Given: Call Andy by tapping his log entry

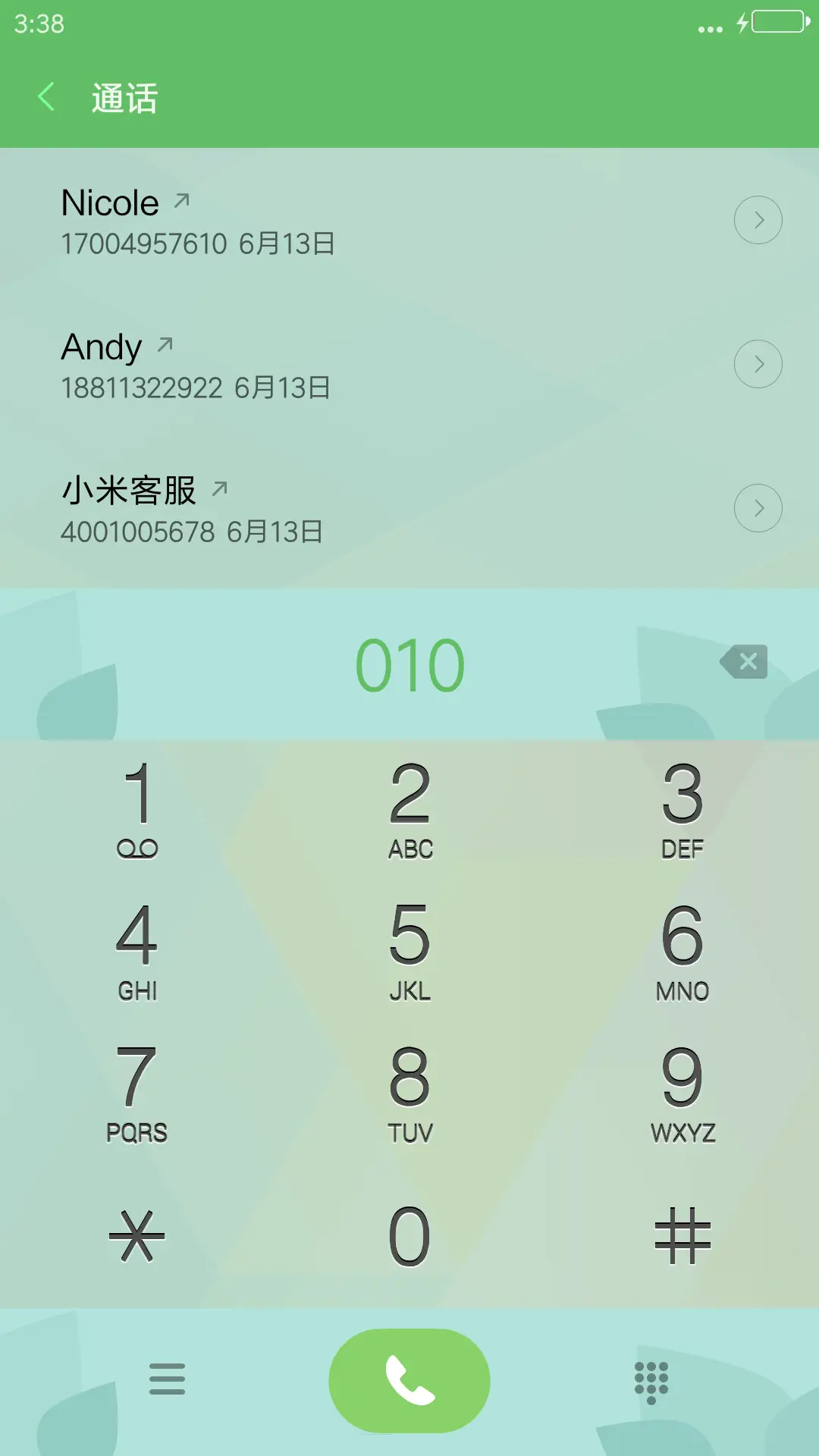Looking at the screenshot, I should 341,364.
